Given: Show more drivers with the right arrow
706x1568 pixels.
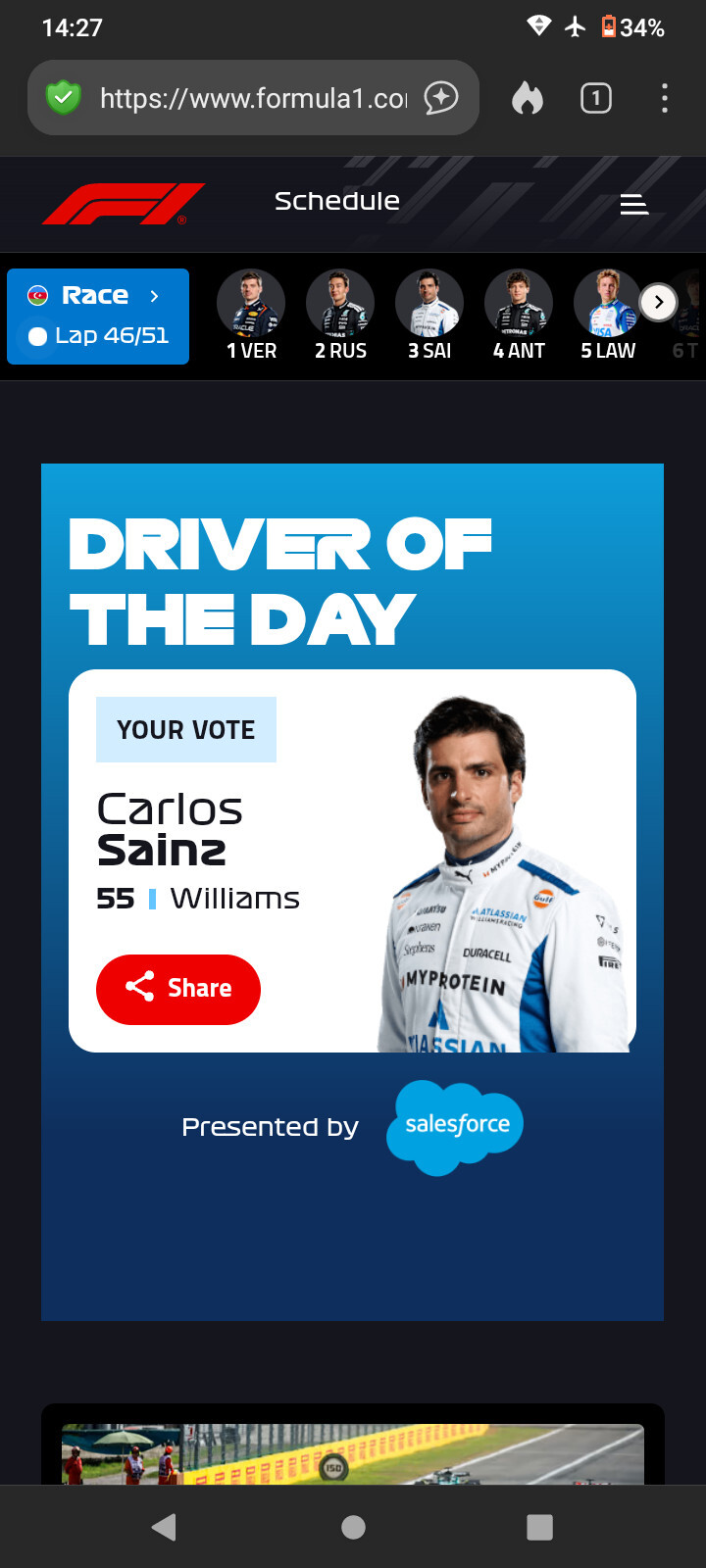Looking at the screenshot, I should pyautogui.click(x=659, y=303).
